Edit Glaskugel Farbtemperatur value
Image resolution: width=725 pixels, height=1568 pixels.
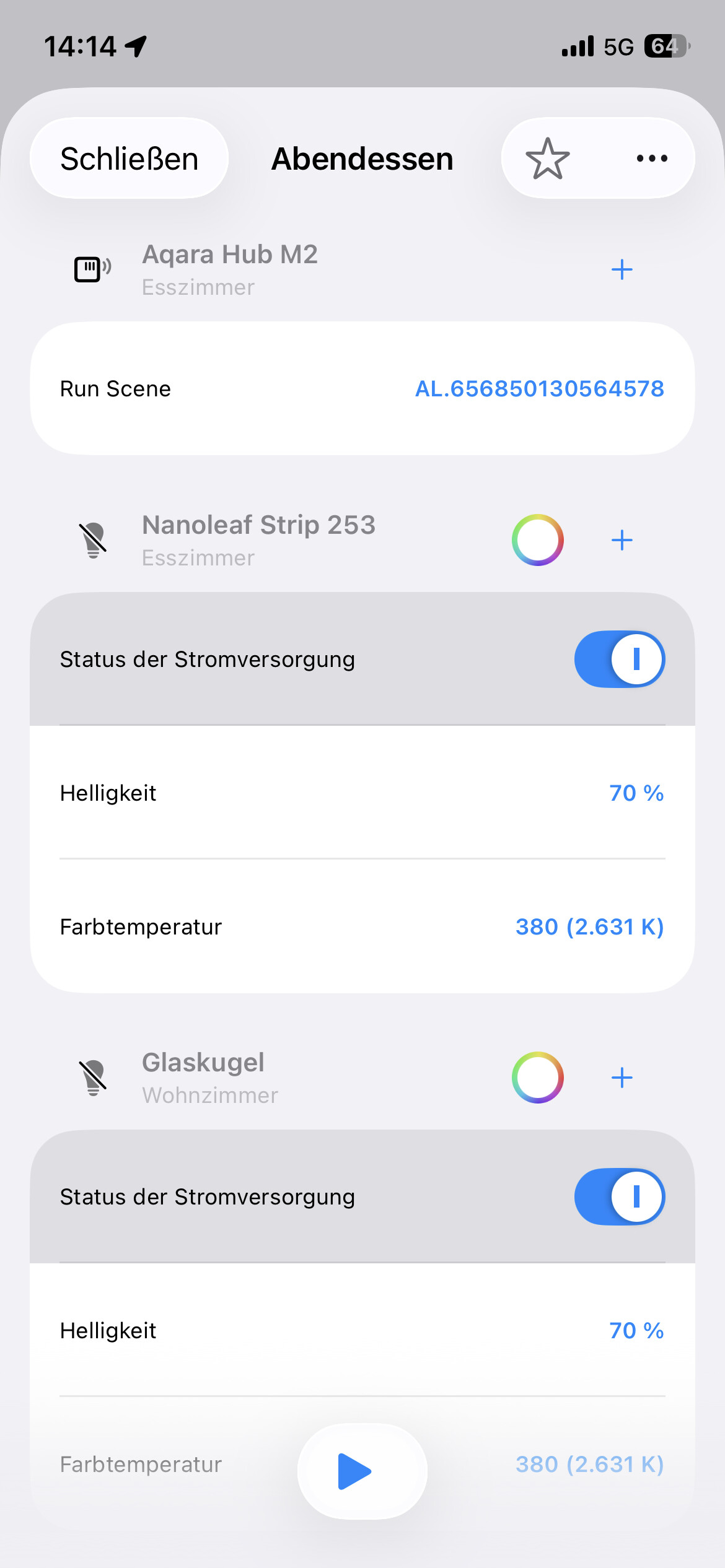point(589,1465)
